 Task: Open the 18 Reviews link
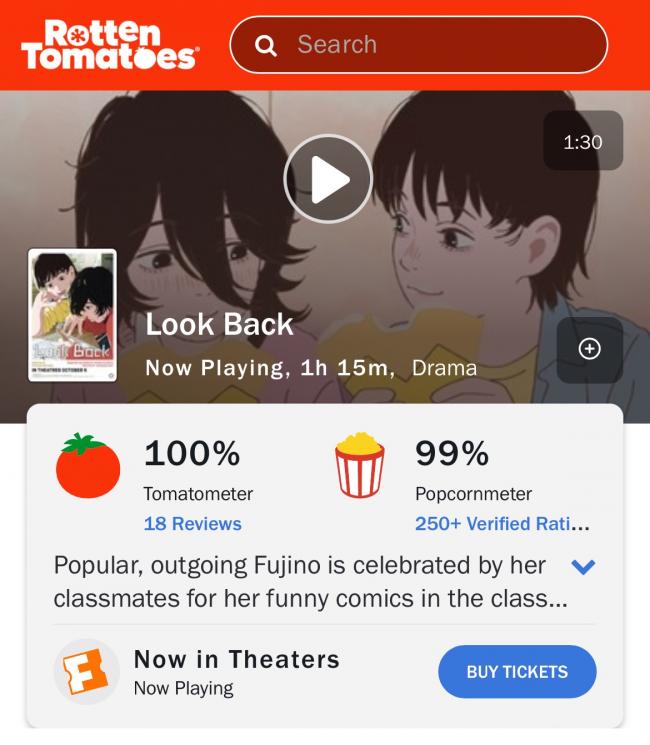(192, 523)
